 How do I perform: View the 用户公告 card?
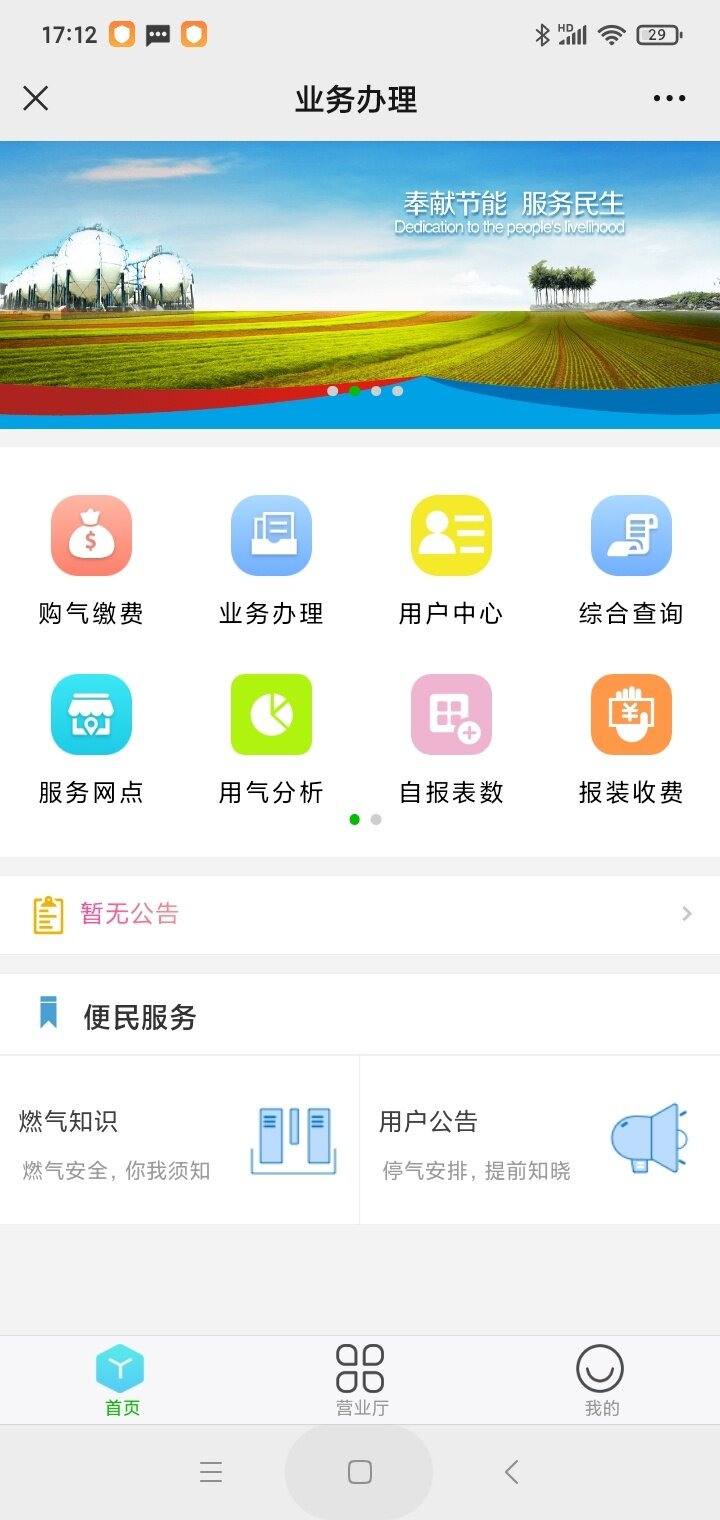click(540, 1140)
